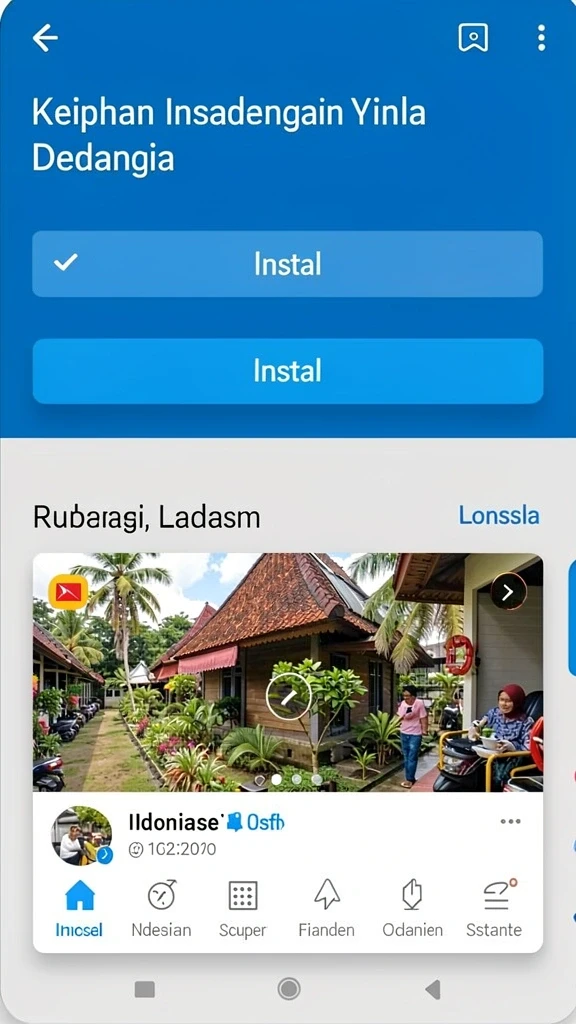Image resolution: width=576 pixels, height=1024 pixels.
Task: Show the next photo with the arrow
Action: pos(508,592)
